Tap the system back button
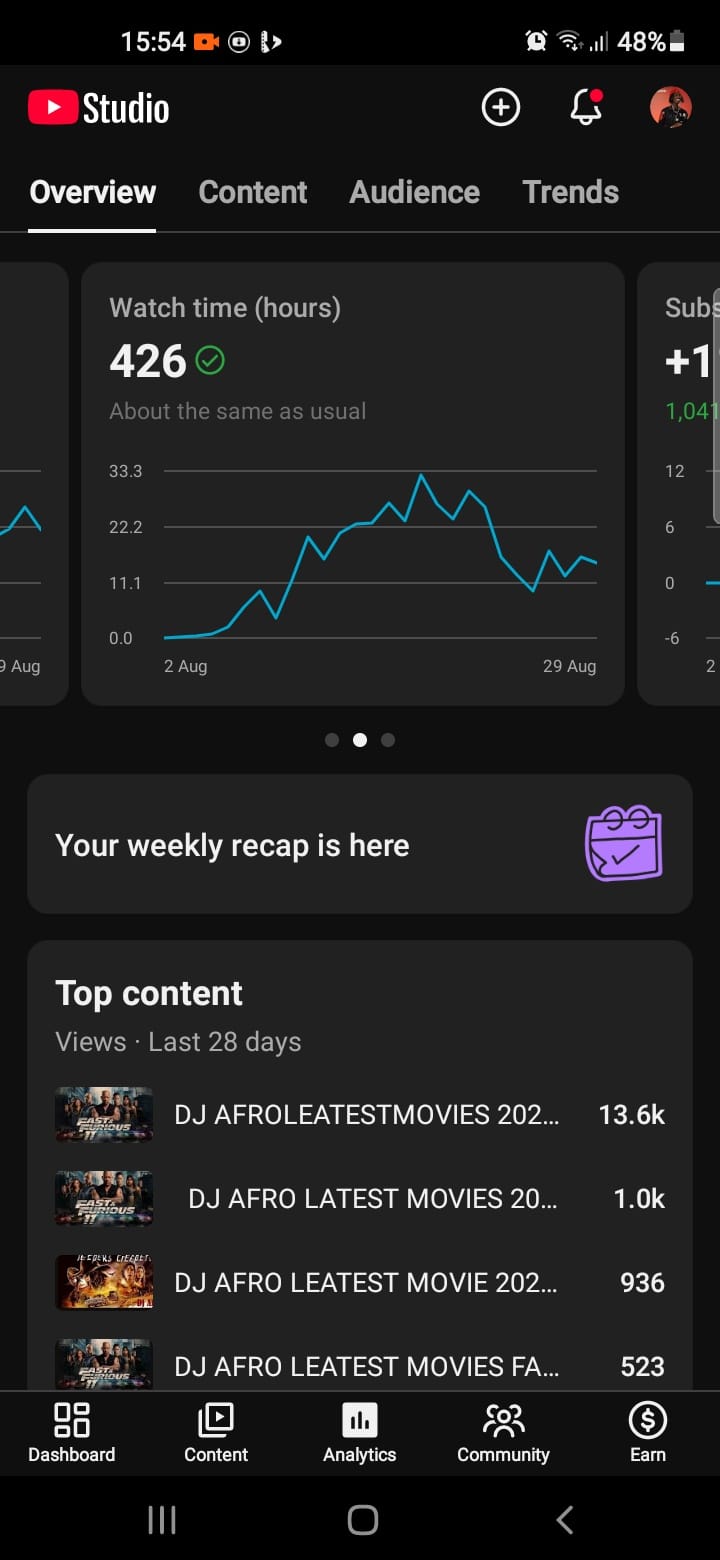 point(565,1520)
